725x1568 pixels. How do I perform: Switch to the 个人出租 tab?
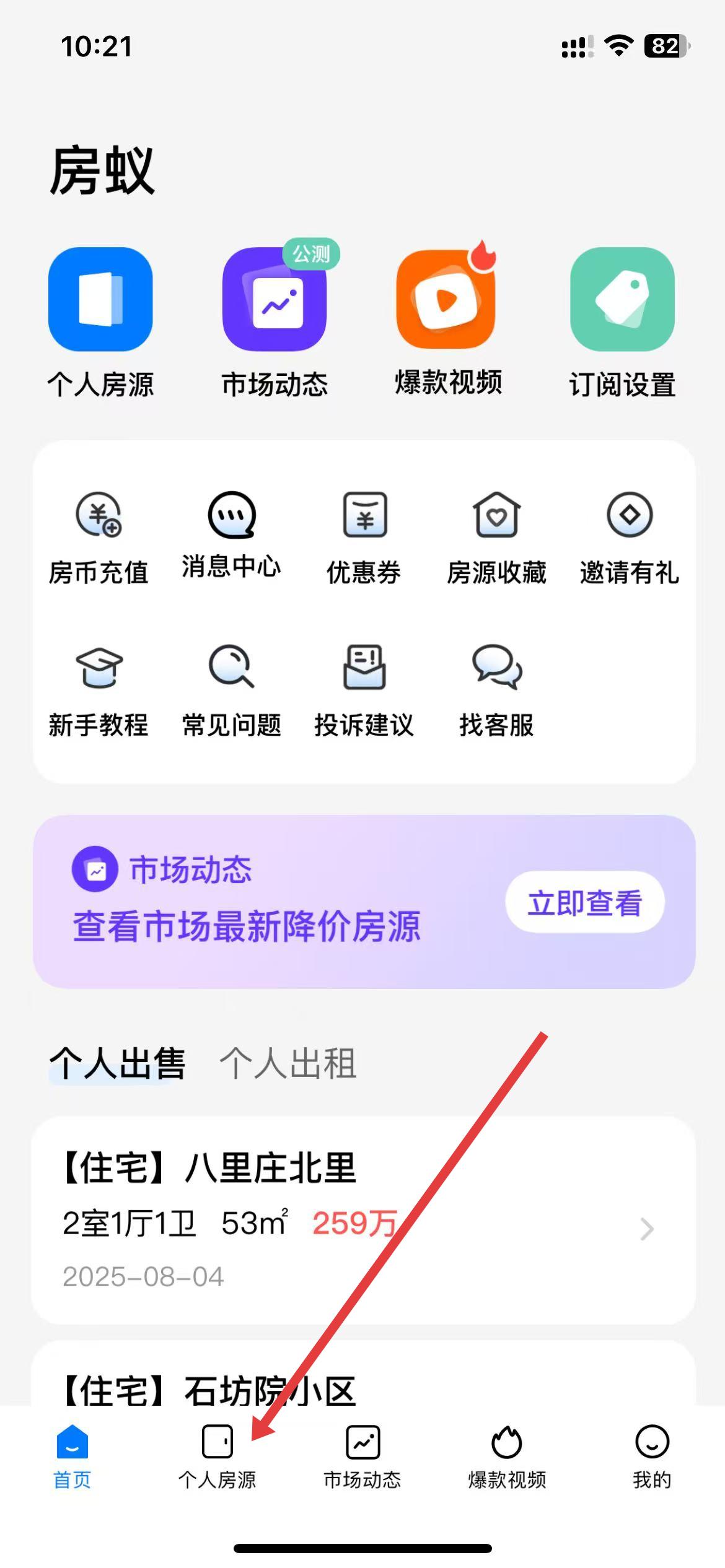coord(288,1064)
